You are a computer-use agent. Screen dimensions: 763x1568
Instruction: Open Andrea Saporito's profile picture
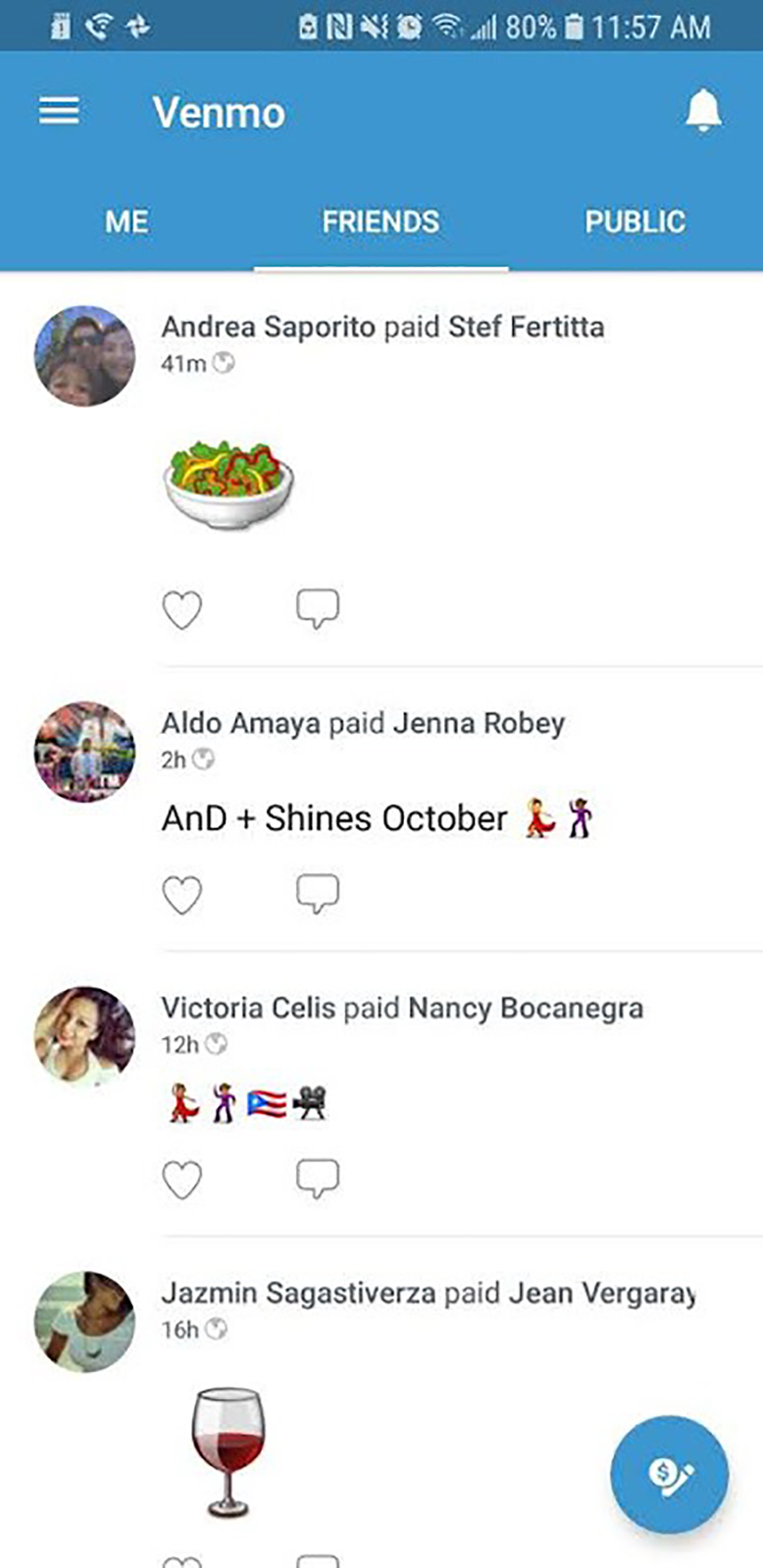coord(85,355)
